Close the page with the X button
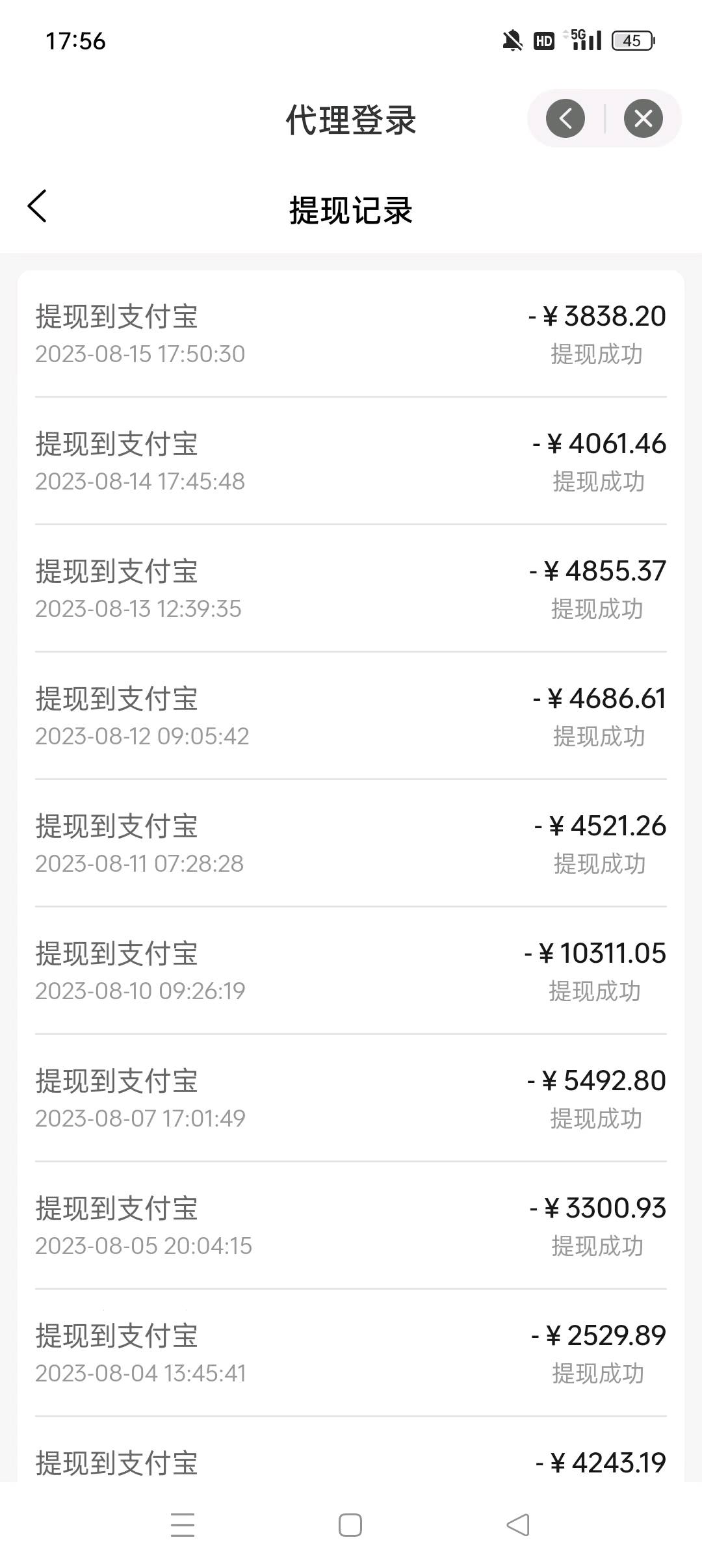Screen dimensions: 702x1568 [643, 118]
